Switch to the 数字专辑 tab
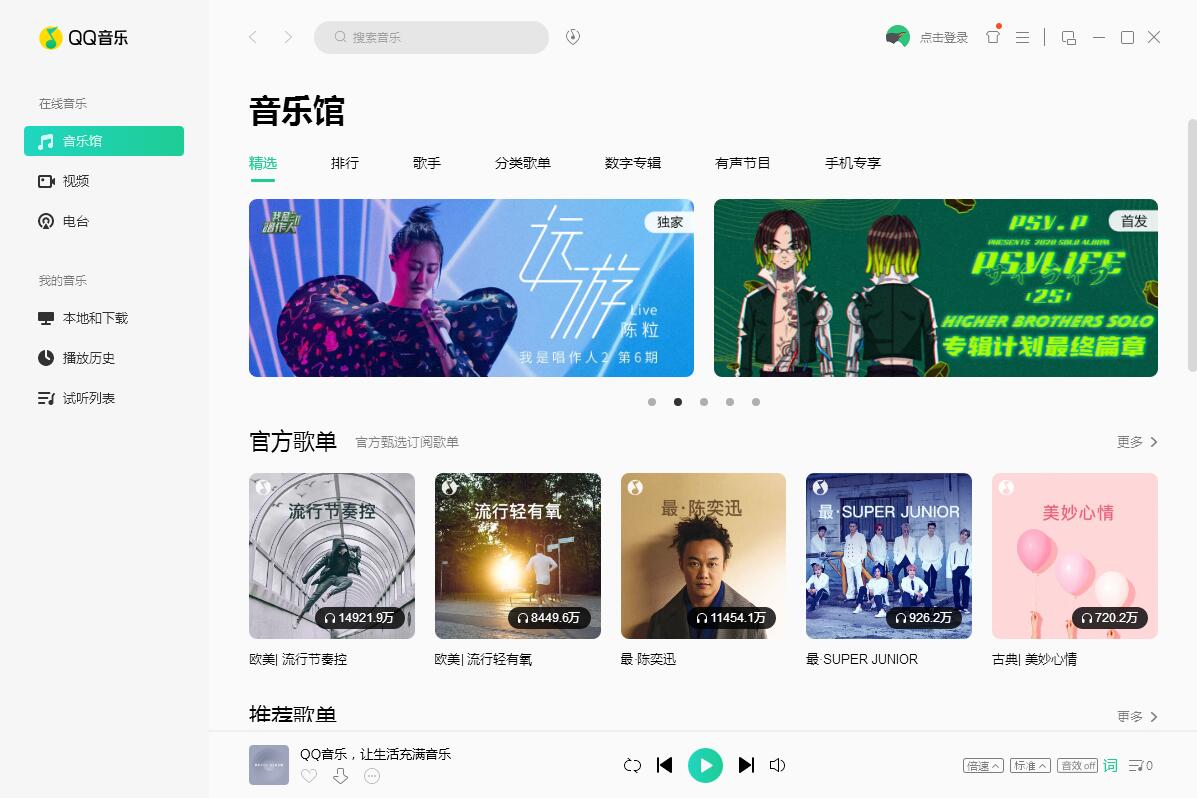This screenshot has width=1197, height=798. pyautogui.click(x=633, y=163)
